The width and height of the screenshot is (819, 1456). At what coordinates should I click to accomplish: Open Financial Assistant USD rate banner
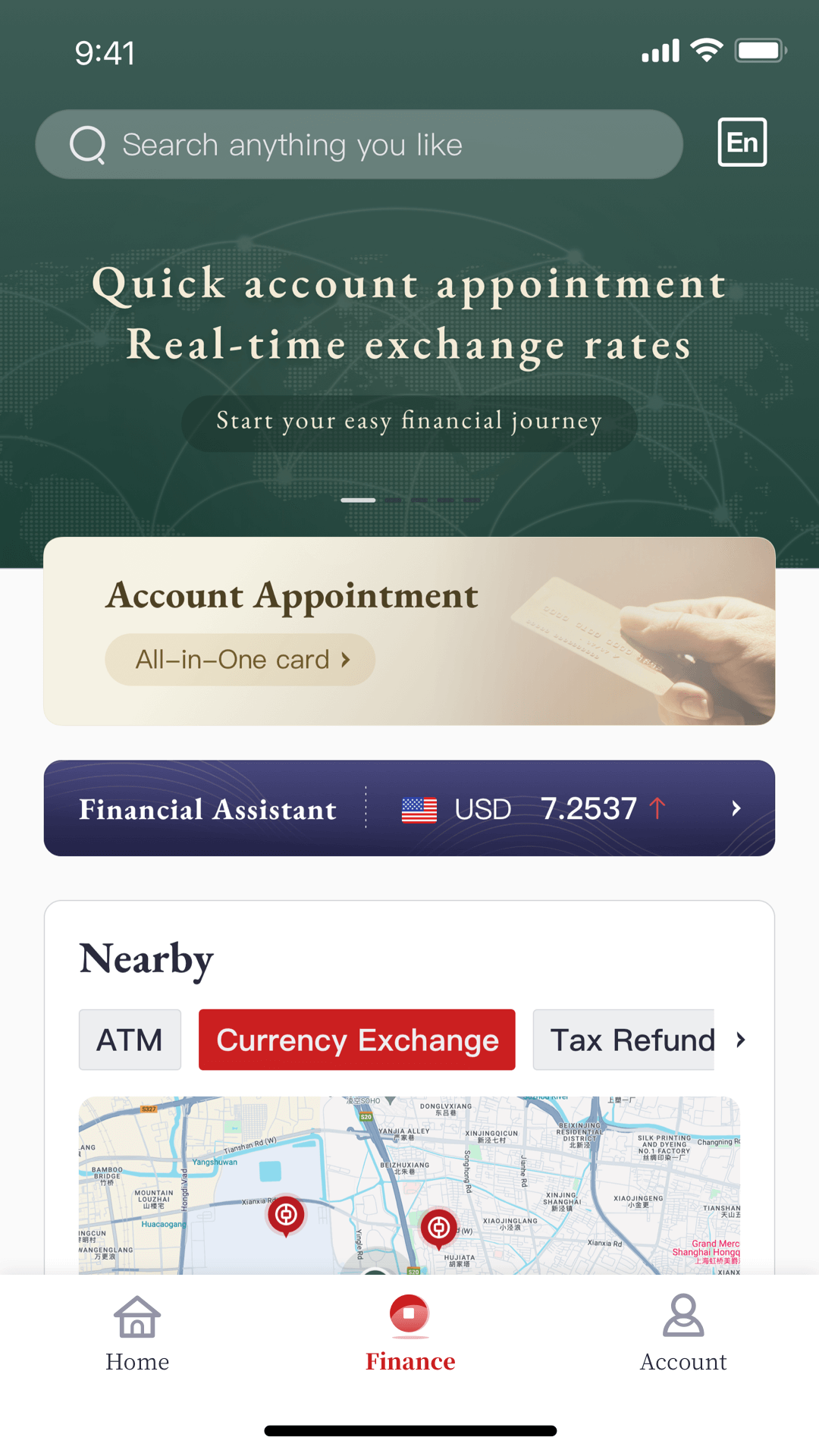point(409,808)
